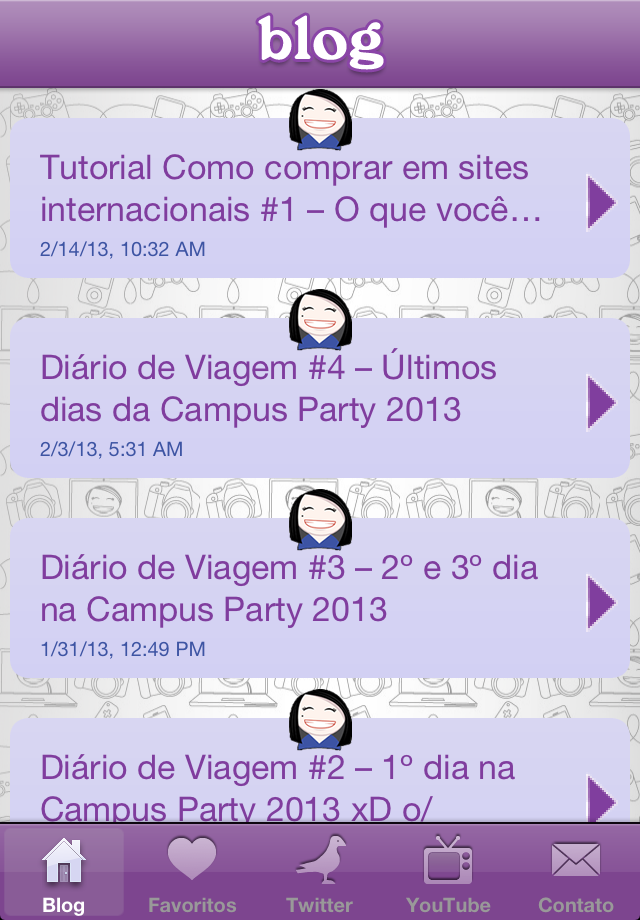640x920 pixels.
Task: Open Diário de Viagem #3 post
Action: [300, 598]
